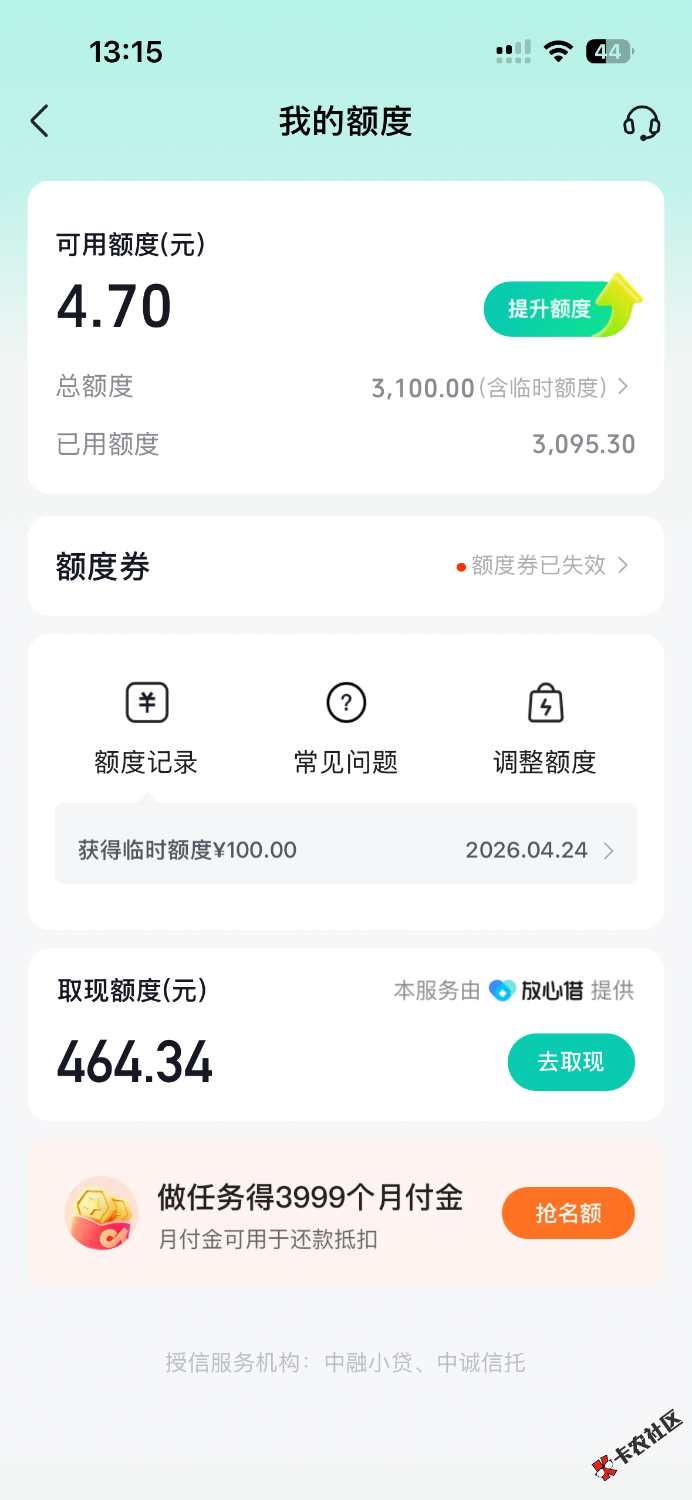Image resolution: width=692 pixels, height=1500 pixels.
Task: Tap the orange 抢名额 button
Action: coord(568,1213)
